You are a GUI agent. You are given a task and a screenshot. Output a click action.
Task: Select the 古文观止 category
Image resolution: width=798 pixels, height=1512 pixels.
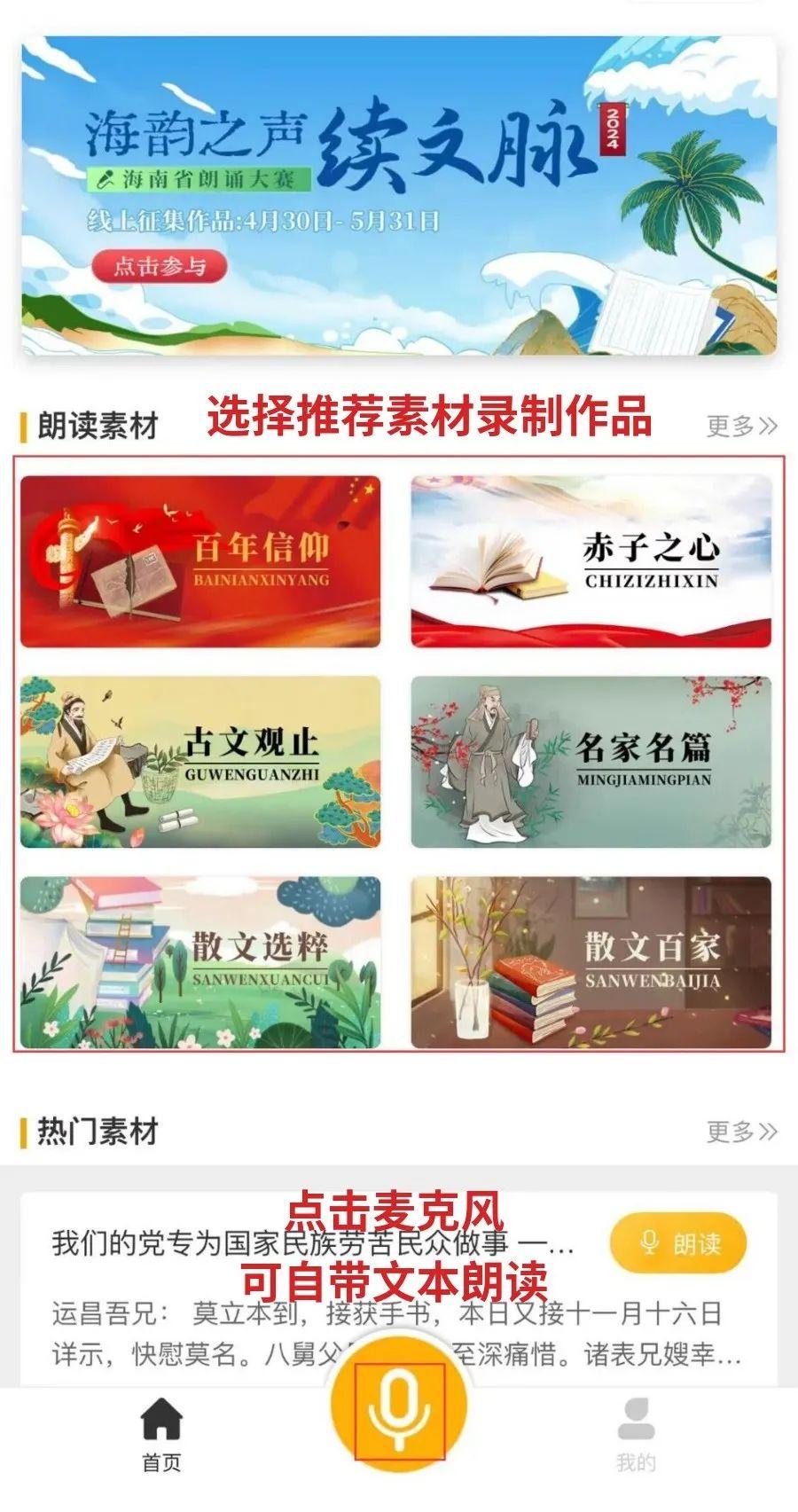click(200, 762)
